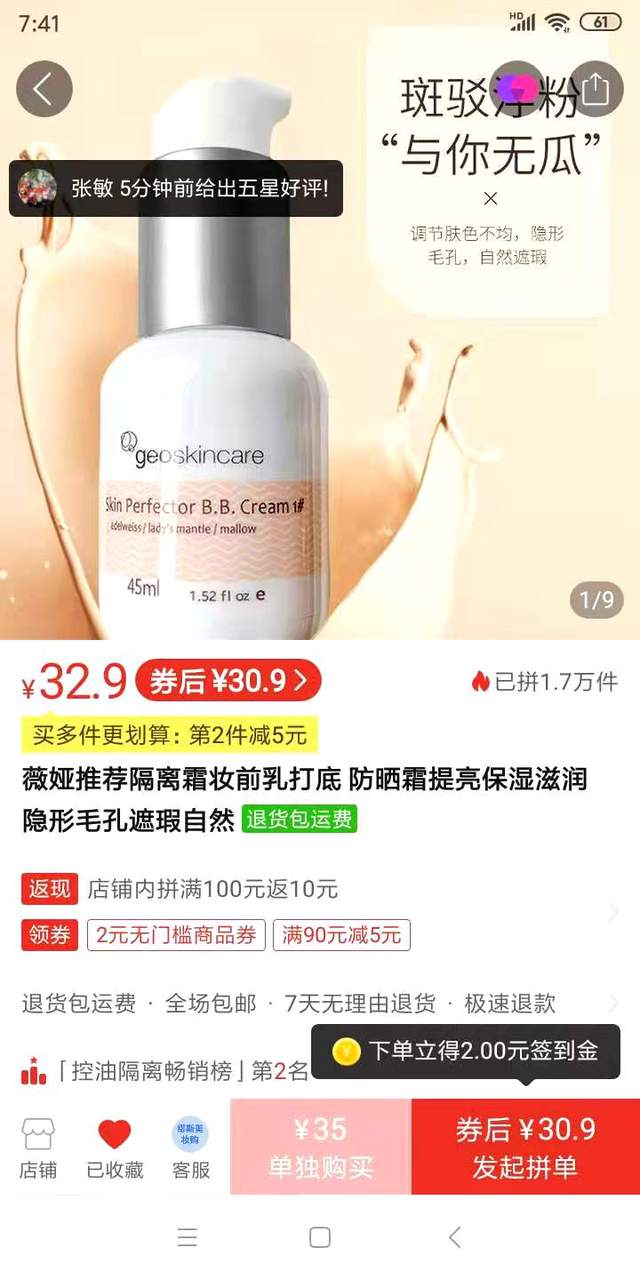This screenshot has height=1280, width=640.
Task: Open the product image gallery
Action: pos(320,400)
